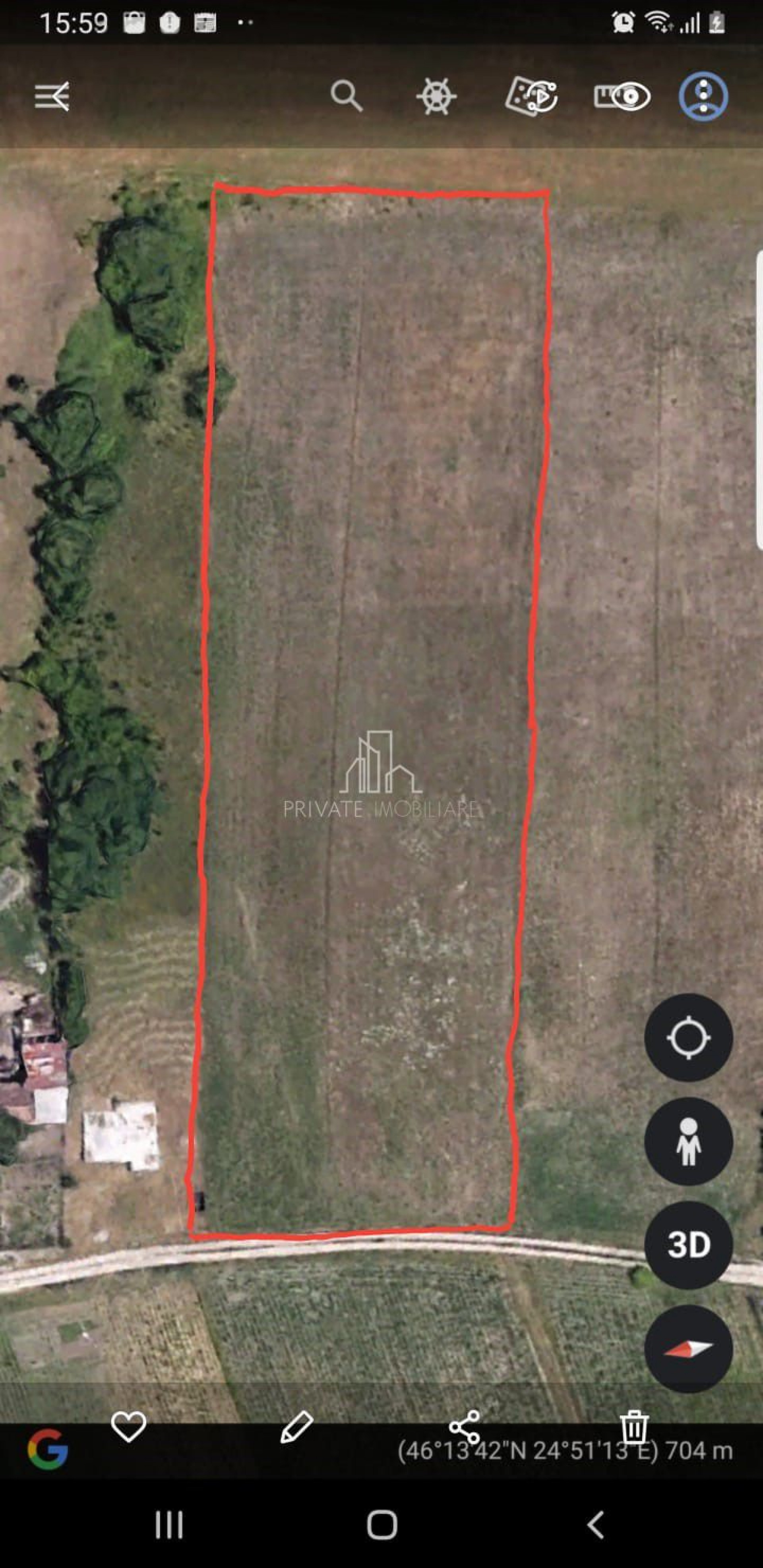Screen dimensions: 763x1568
Task: Go to the system home screen
Action: [x=382, y=1525]
